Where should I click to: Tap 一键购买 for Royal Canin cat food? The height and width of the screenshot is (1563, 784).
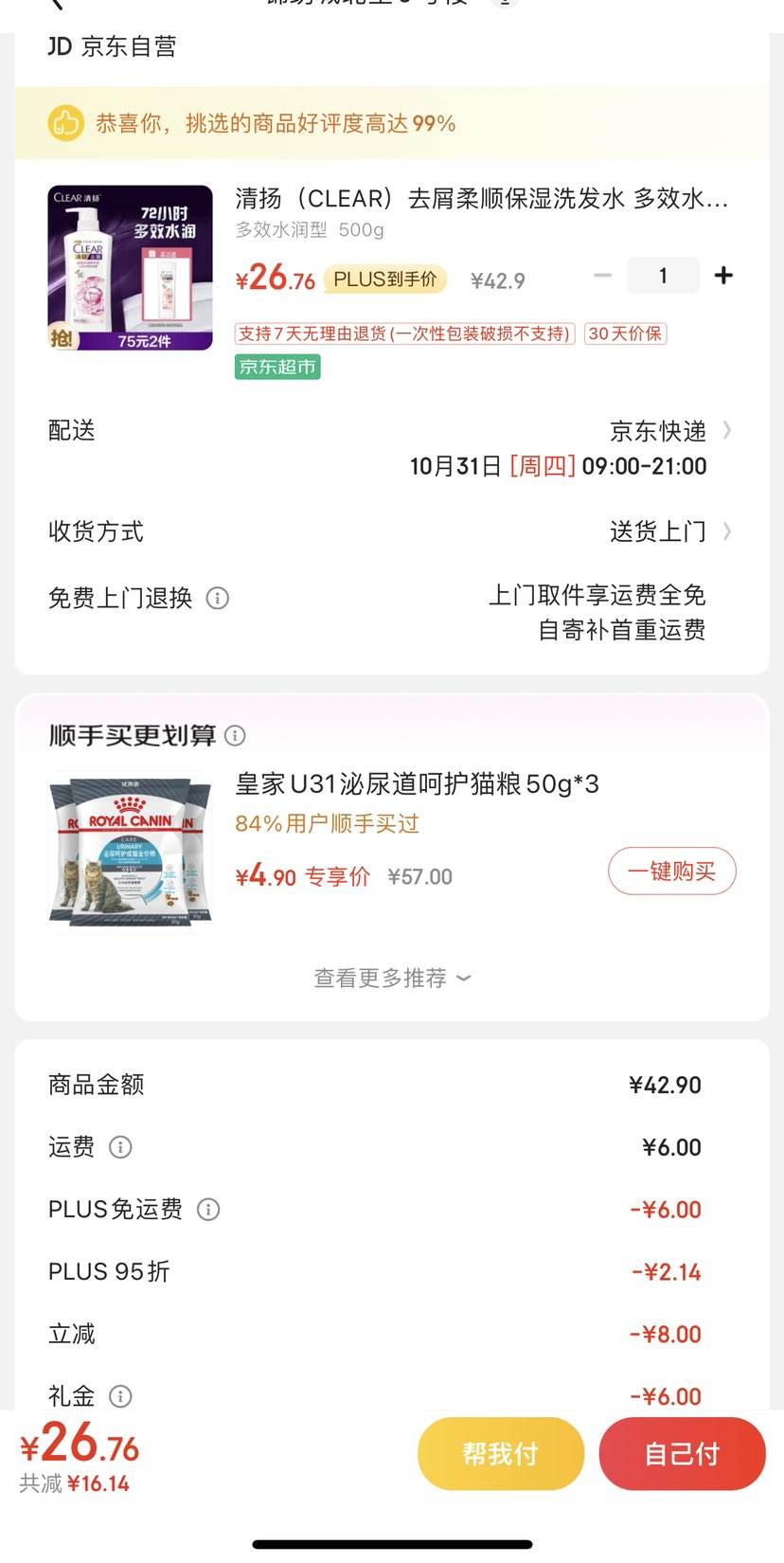(672, 871)
